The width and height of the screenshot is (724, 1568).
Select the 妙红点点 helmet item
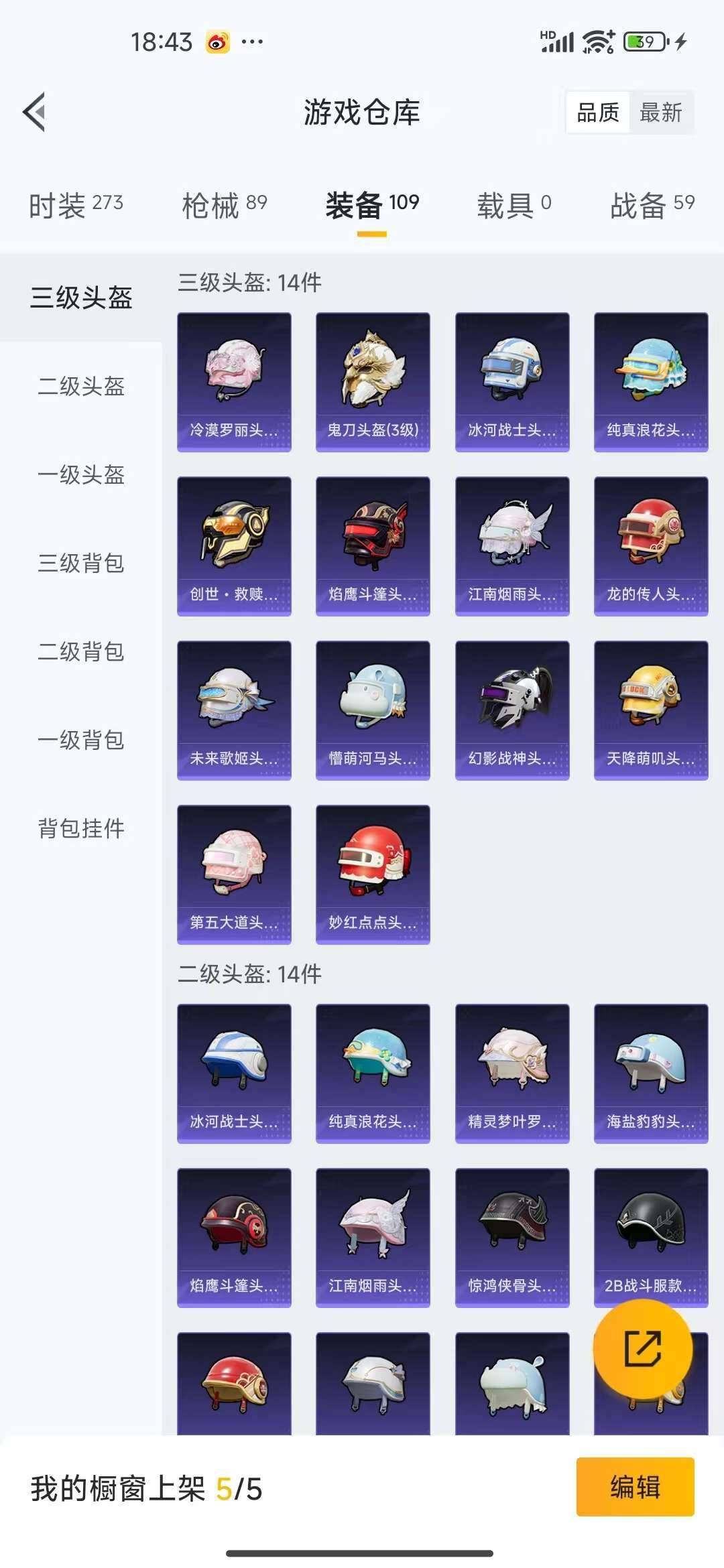coord(373,871)
